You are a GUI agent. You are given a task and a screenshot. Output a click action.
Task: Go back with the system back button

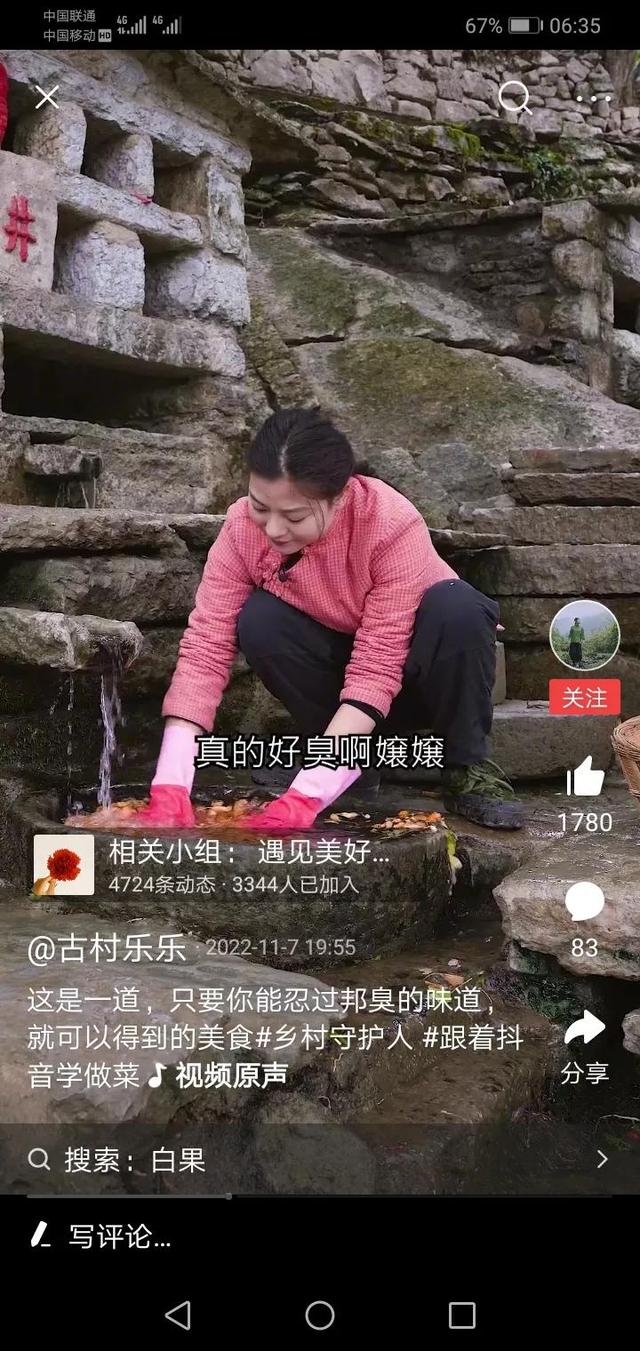(x=178, y=1315)
